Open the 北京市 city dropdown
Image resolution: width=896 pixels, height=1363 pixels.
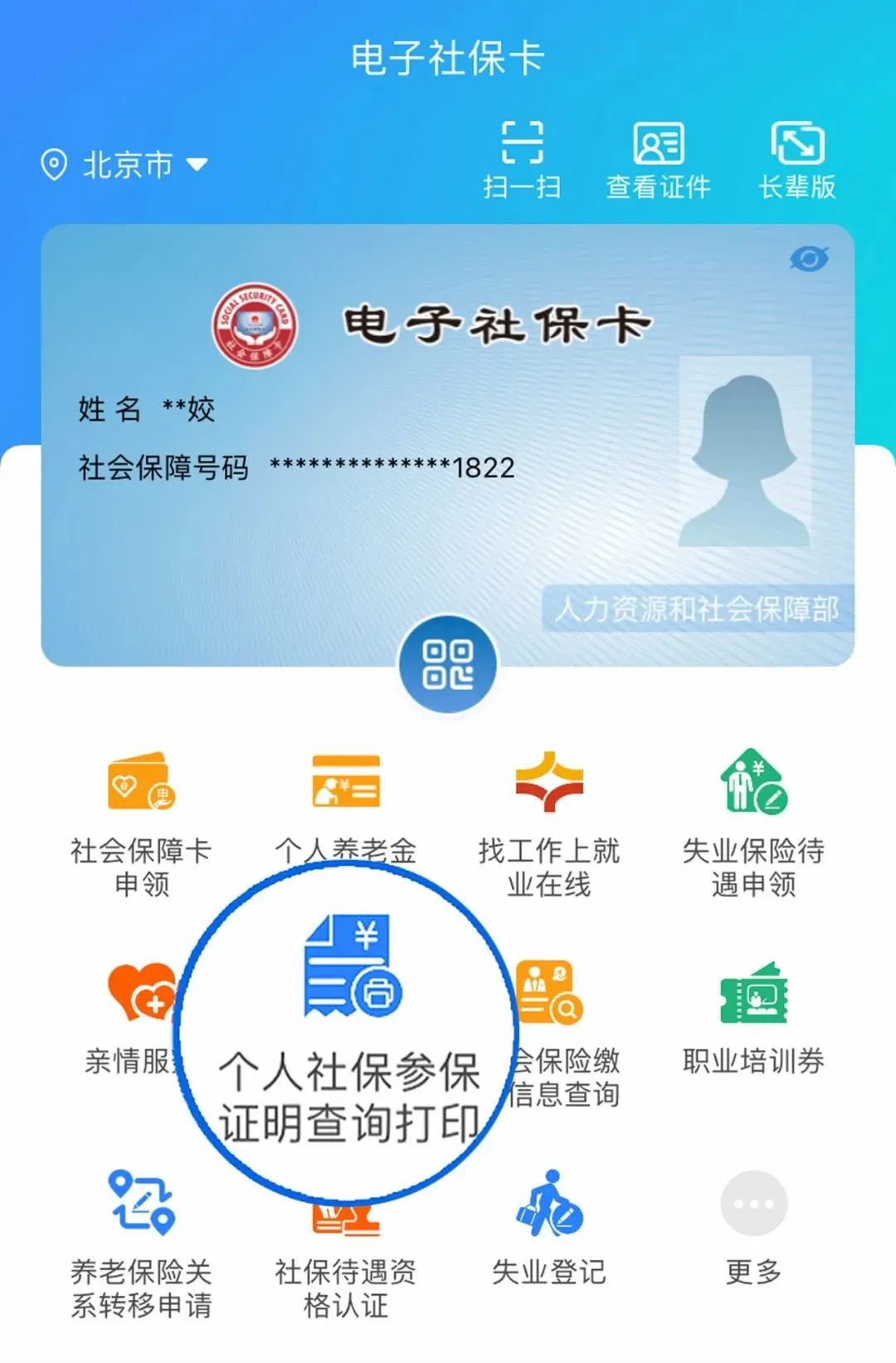pos(124,165)
